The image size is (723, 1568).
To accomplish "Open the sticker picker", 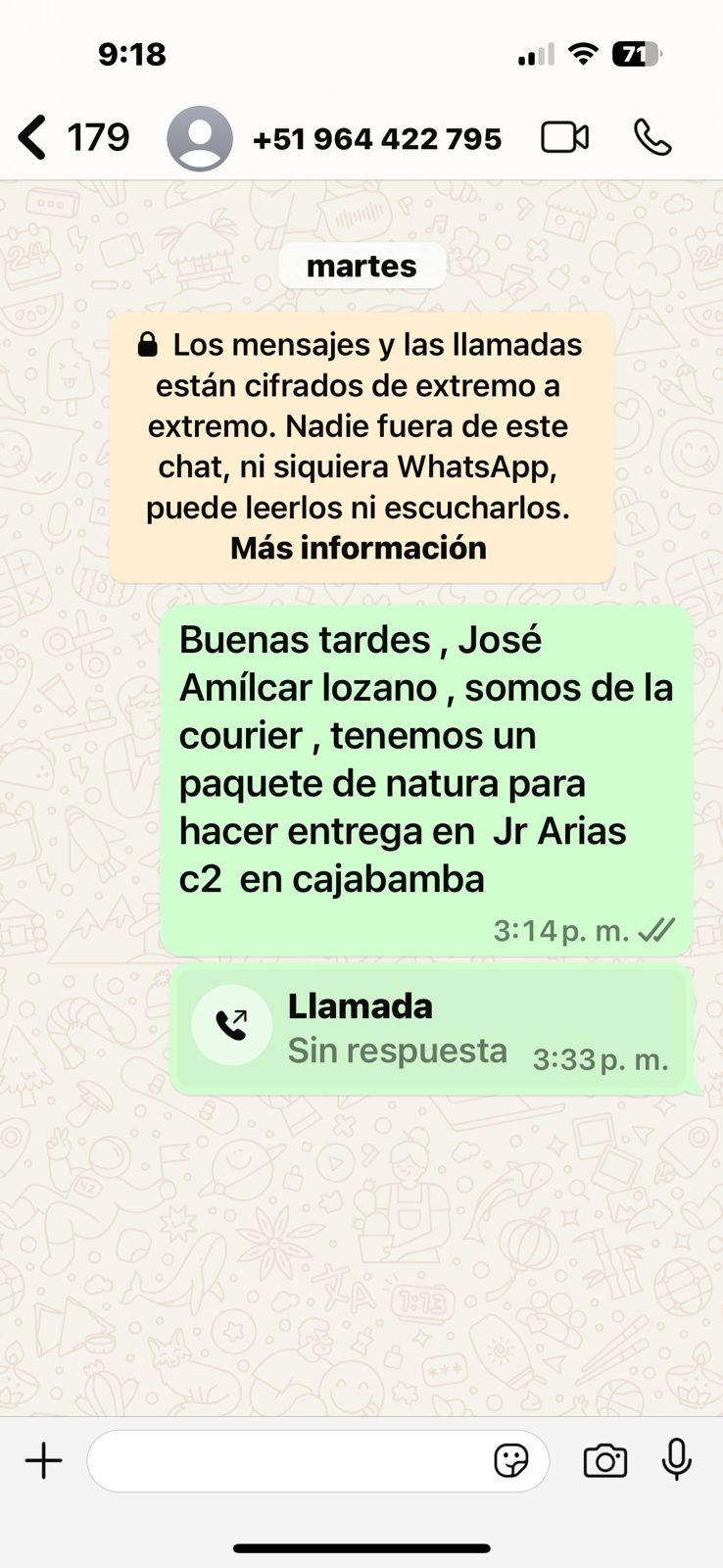I will (x=511, y=1461).
